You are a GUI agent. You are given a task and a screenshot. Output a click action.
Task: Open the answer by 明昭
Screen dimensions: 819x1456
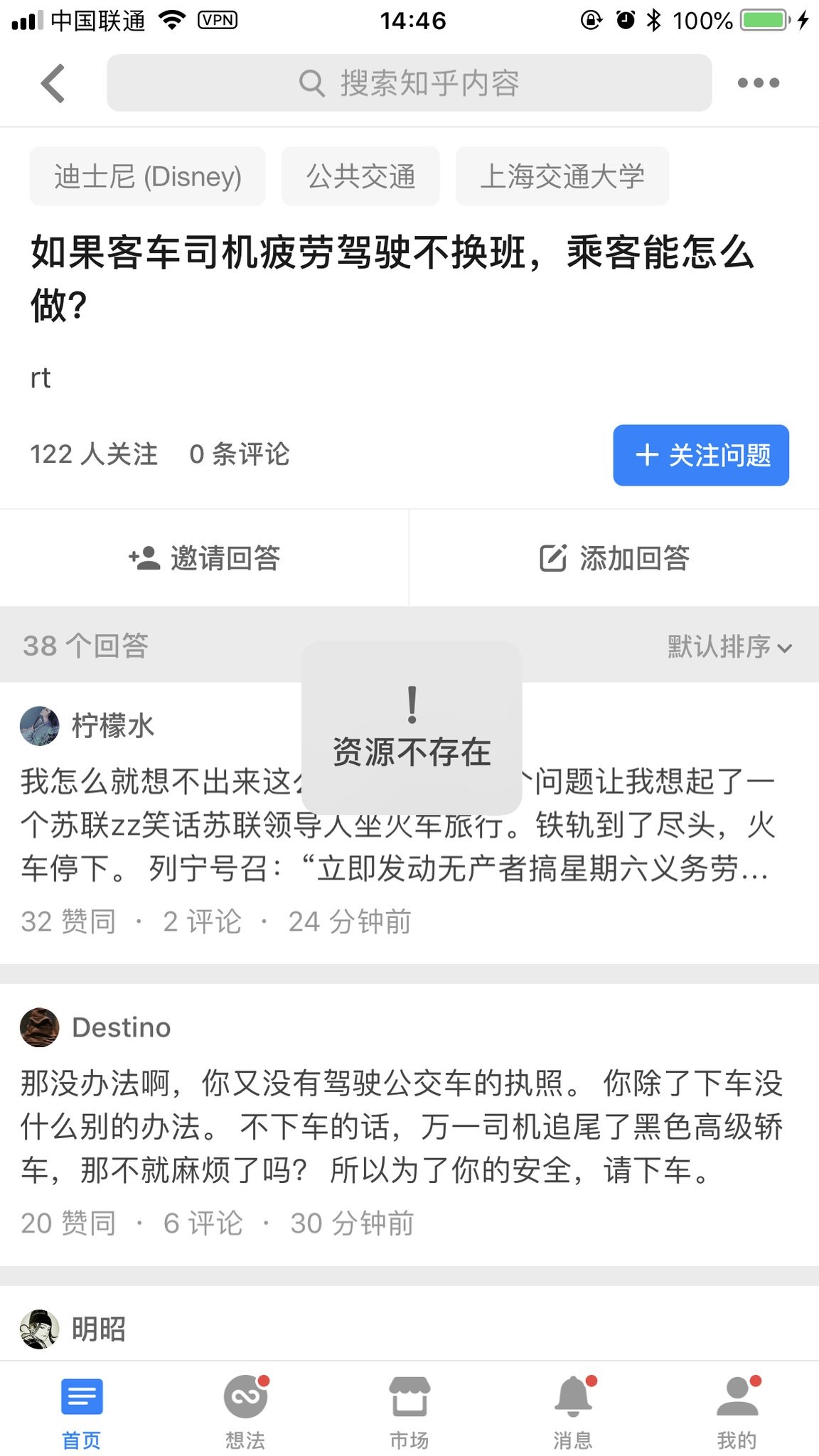click(98, 1329)
